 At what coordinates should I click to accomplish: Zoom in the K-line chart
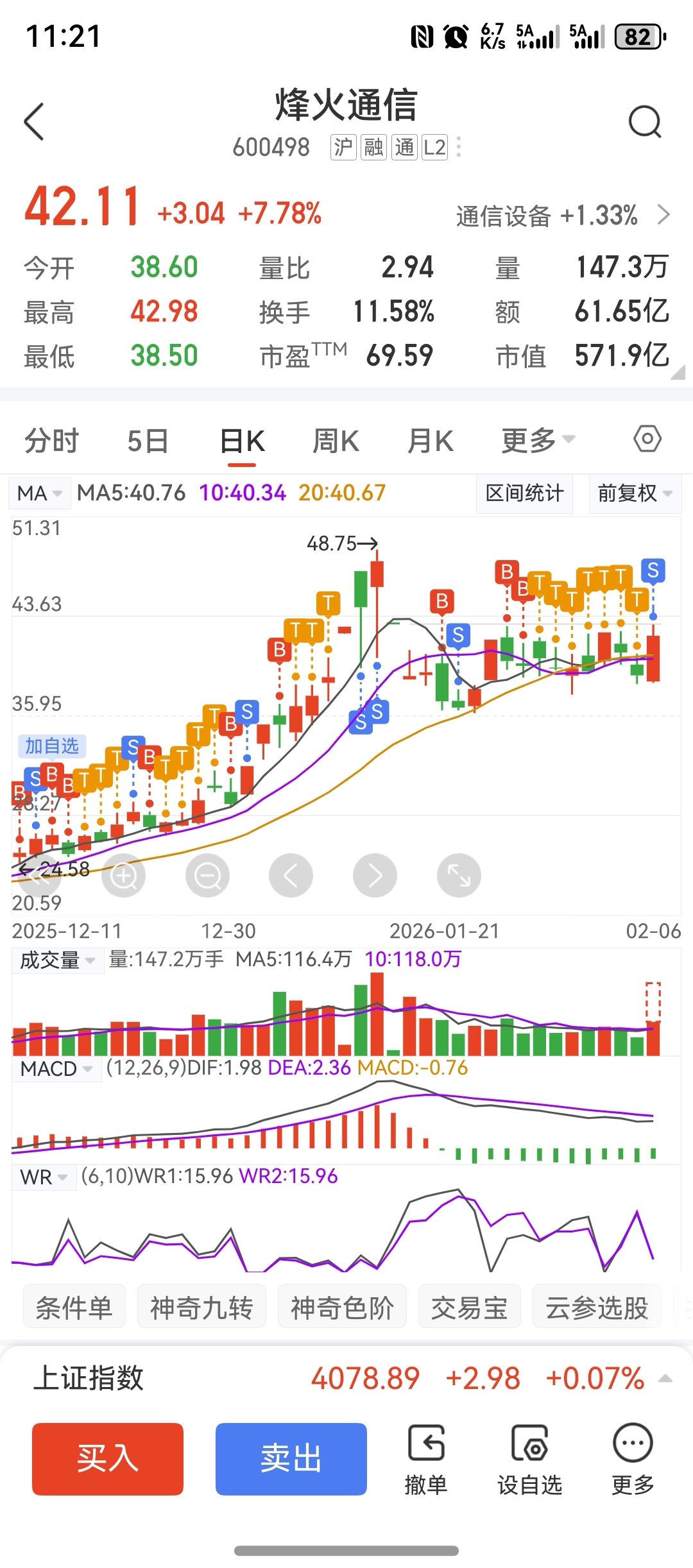pos(124,876)
